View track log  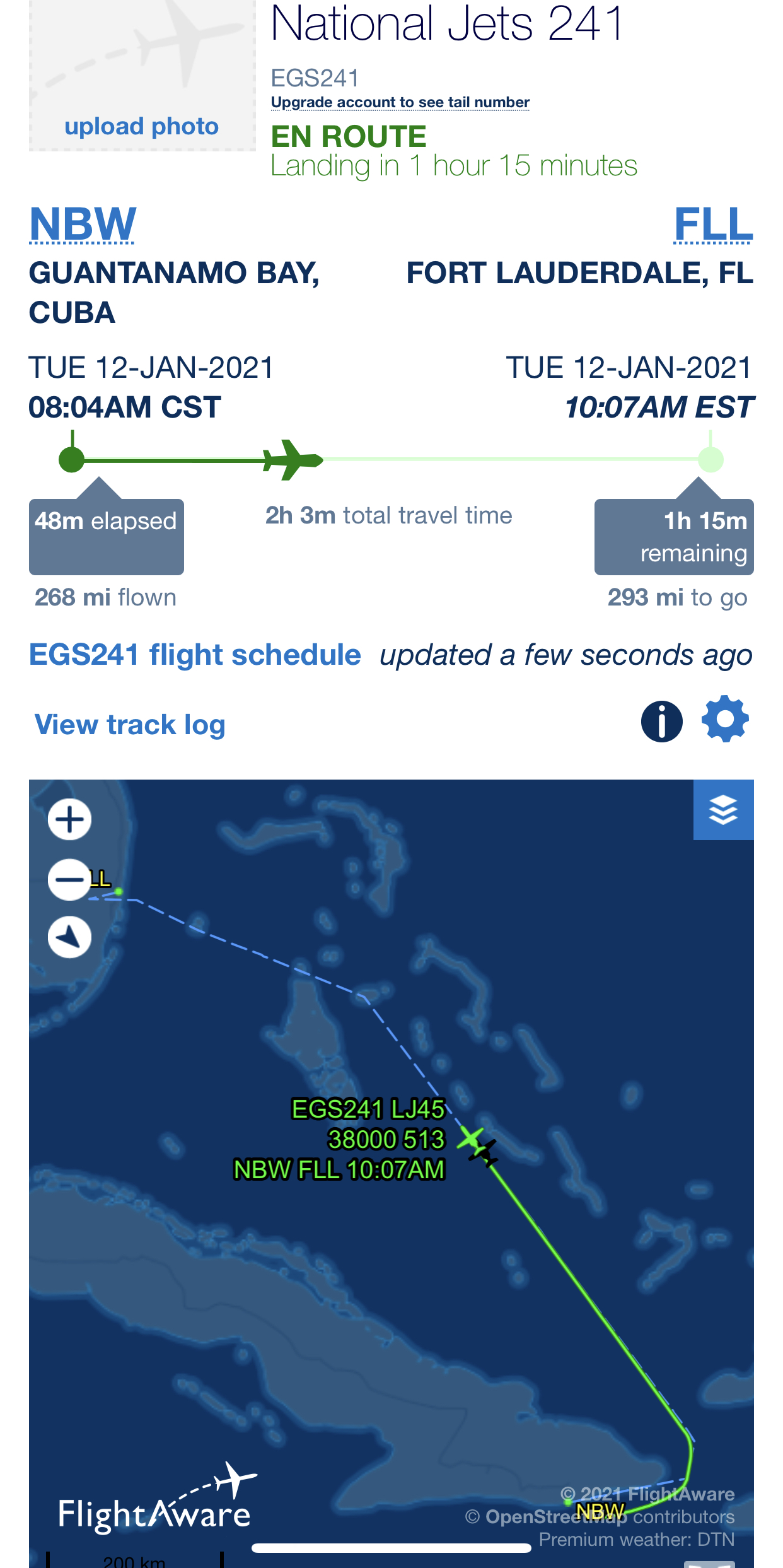(130, 725)
